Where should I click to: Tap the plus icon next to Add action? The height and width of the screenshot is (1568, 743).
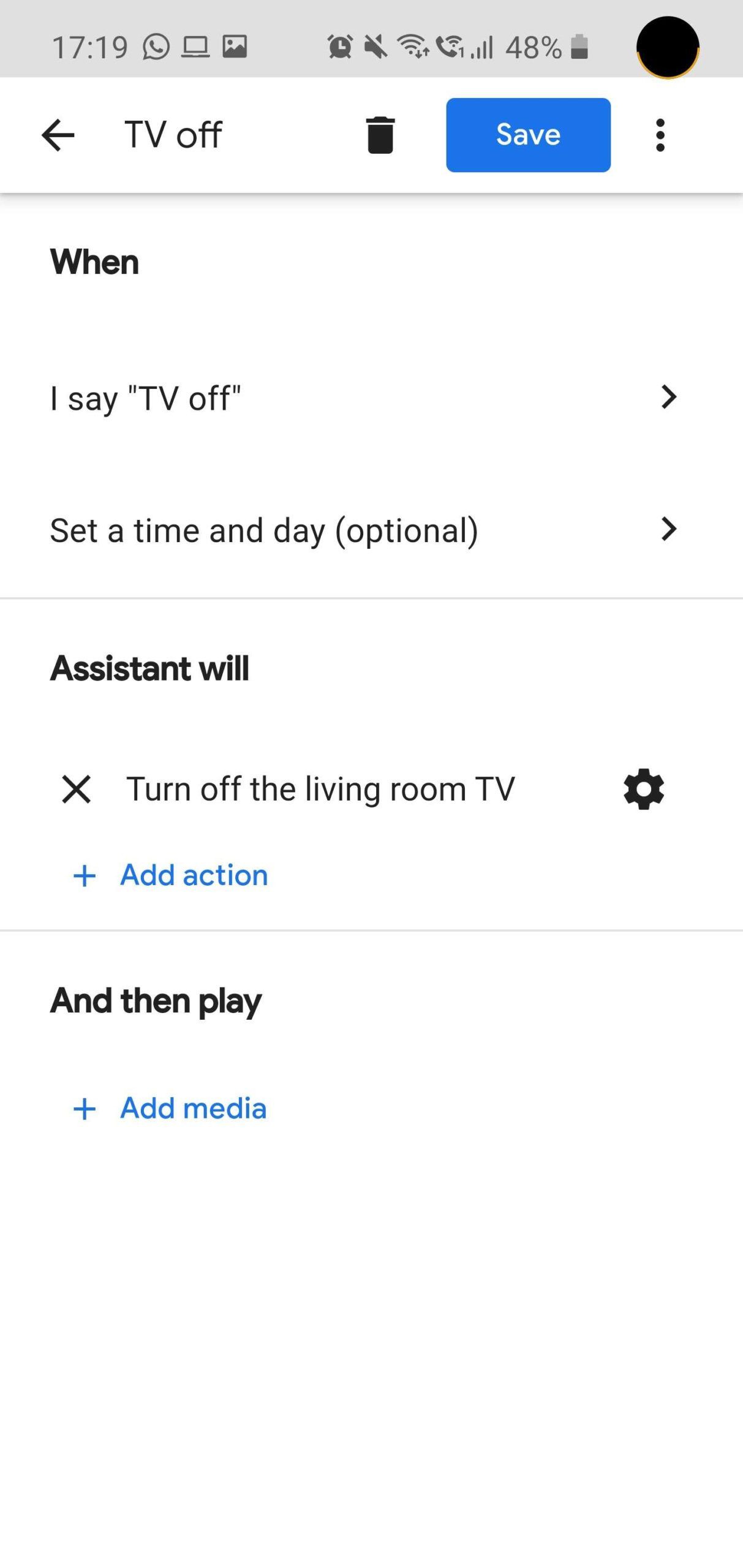click(x=85, y=875)
